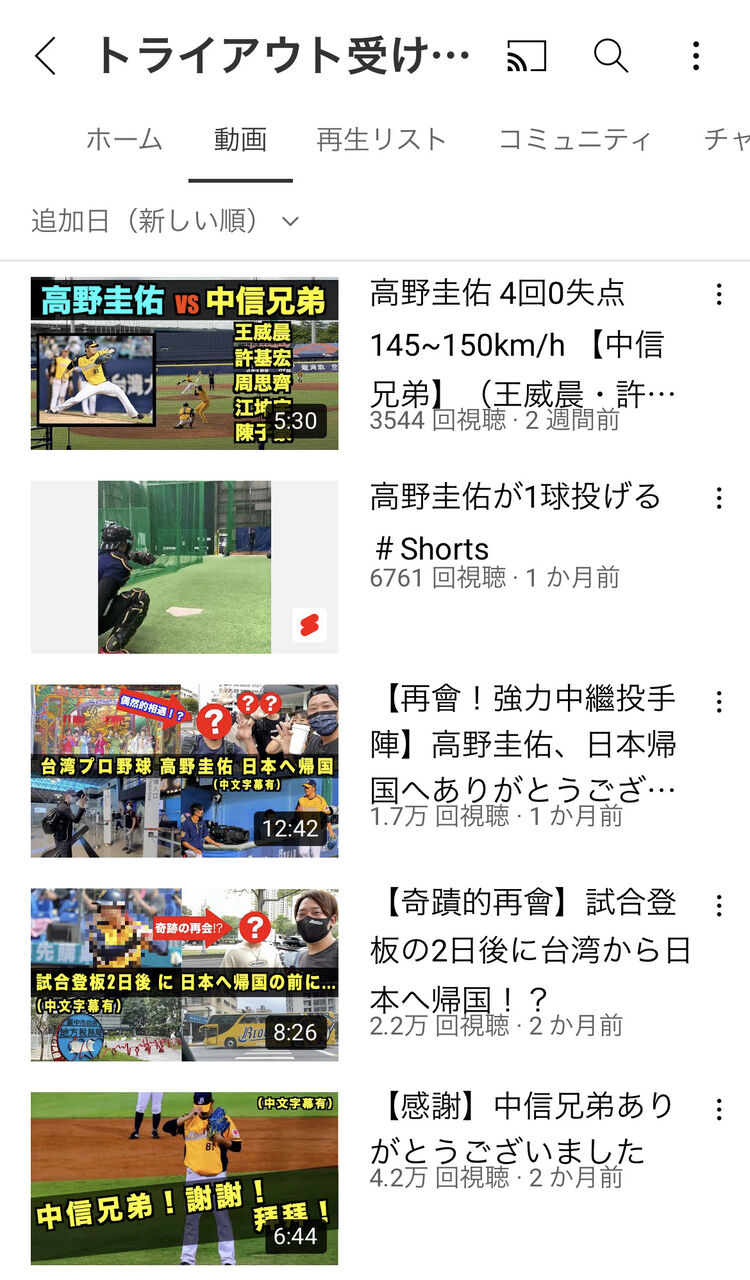Open the top-bar overflow menu
750x1280 pixels.
coord(696,56)
